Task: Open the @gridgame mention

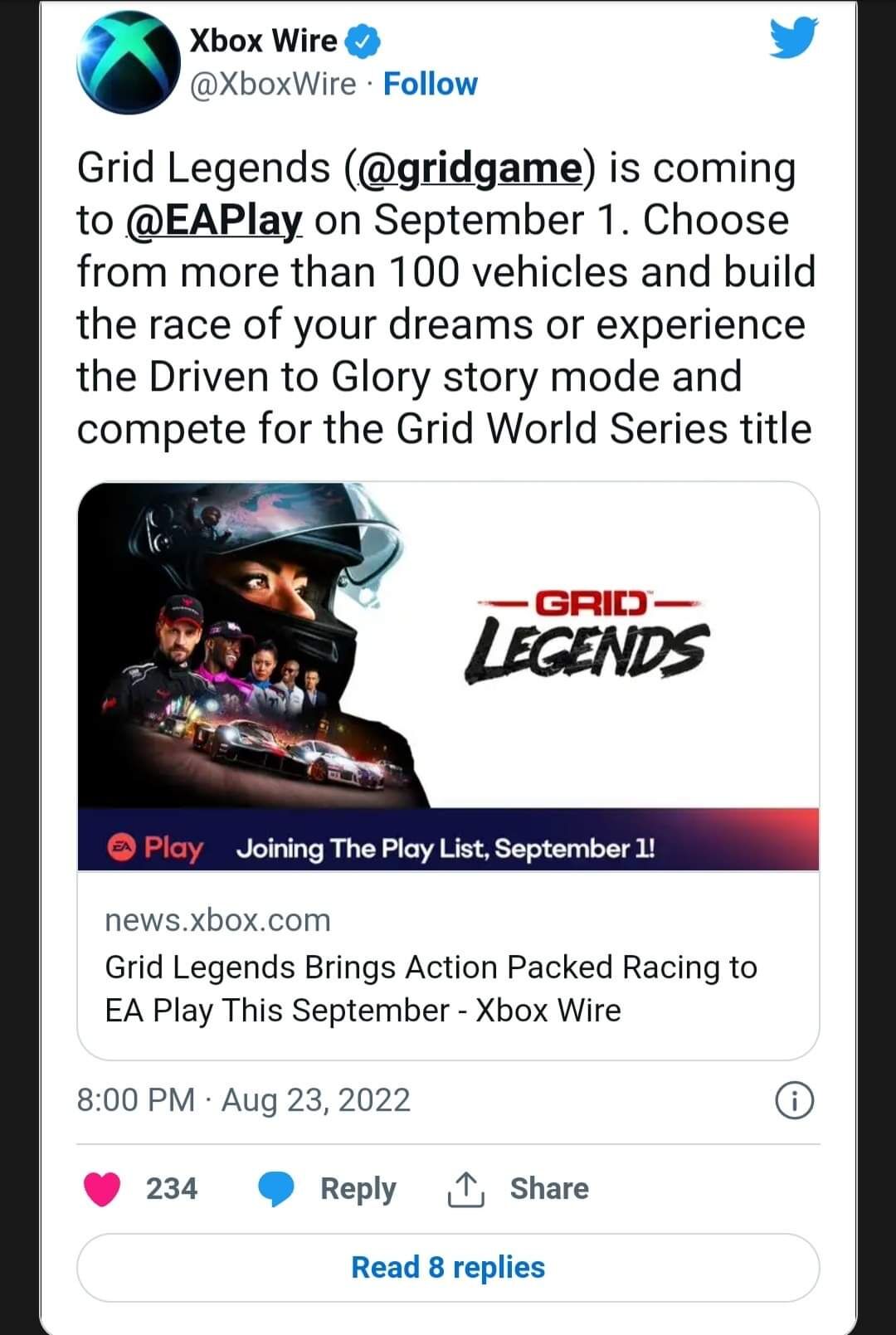Action: click(x=470, y=168)
